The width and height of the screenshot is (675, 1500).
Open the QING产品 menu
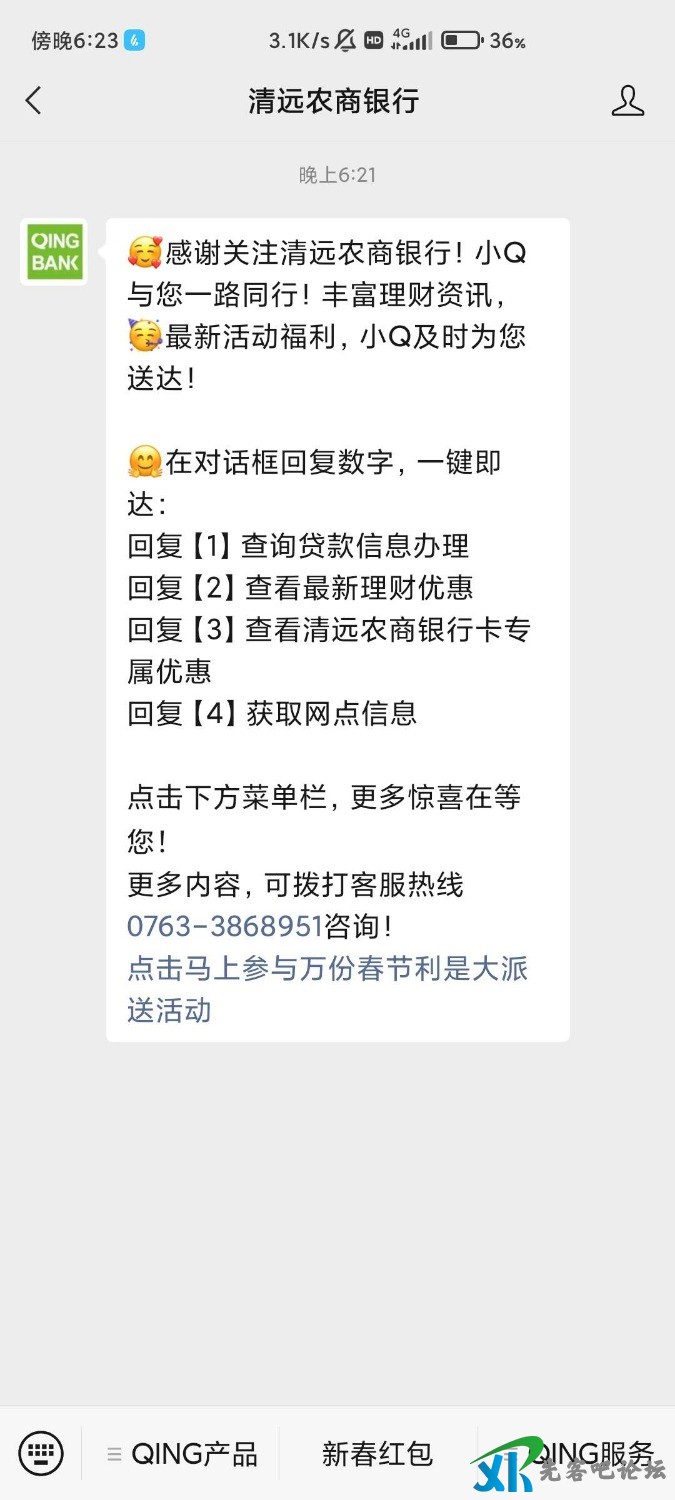[x=183, y=1453]
